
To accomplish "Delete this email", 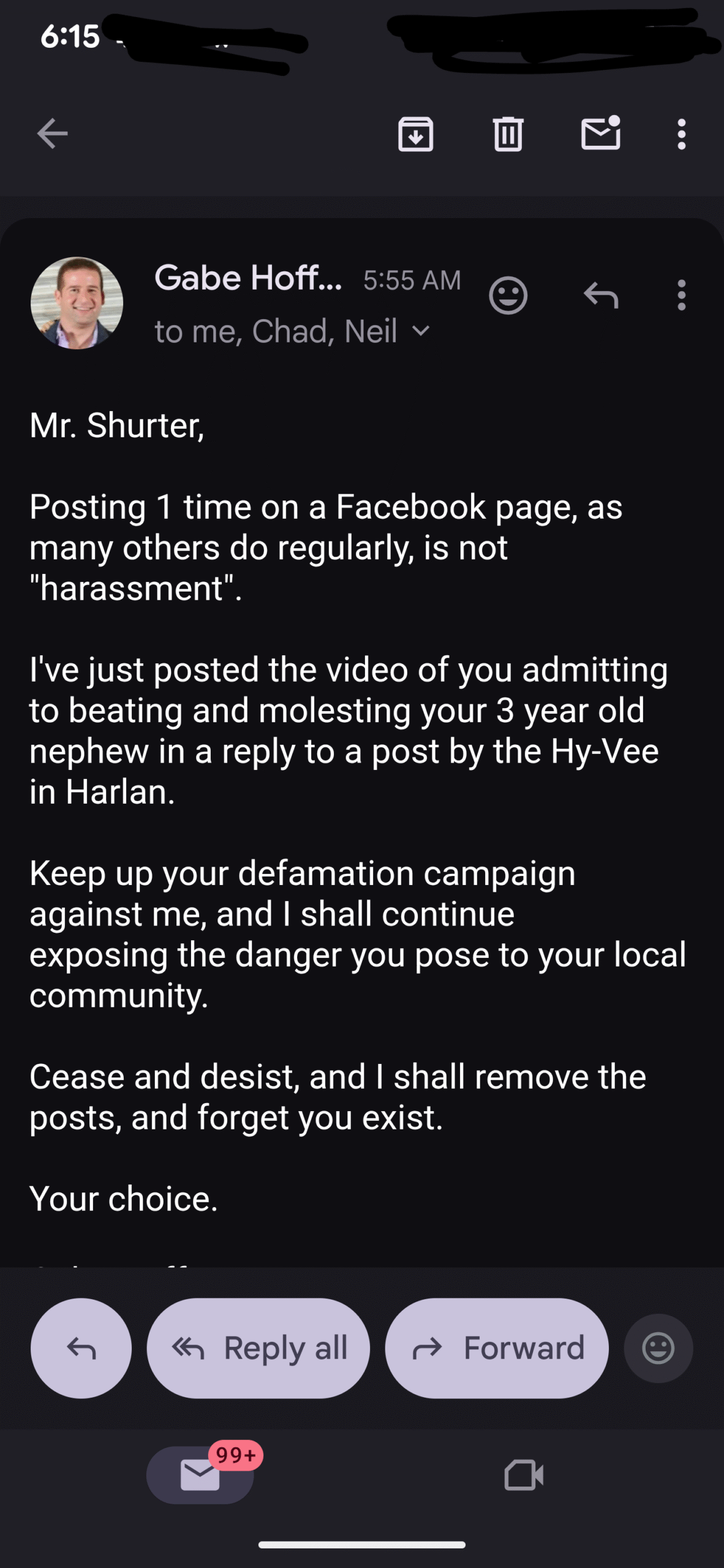I will point(508,134).
